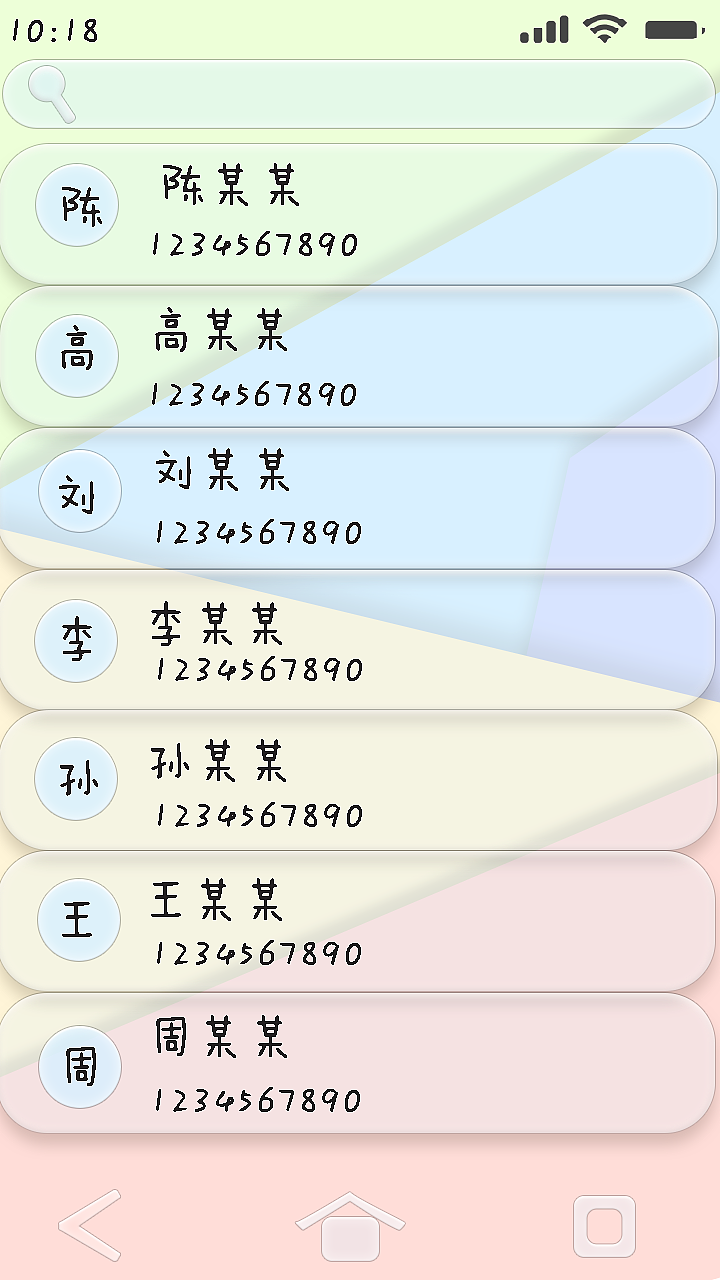This screenshot has height=1280, width=720.
Task: Tap the 孙 avatar circle icon
Action: point(76,778)
